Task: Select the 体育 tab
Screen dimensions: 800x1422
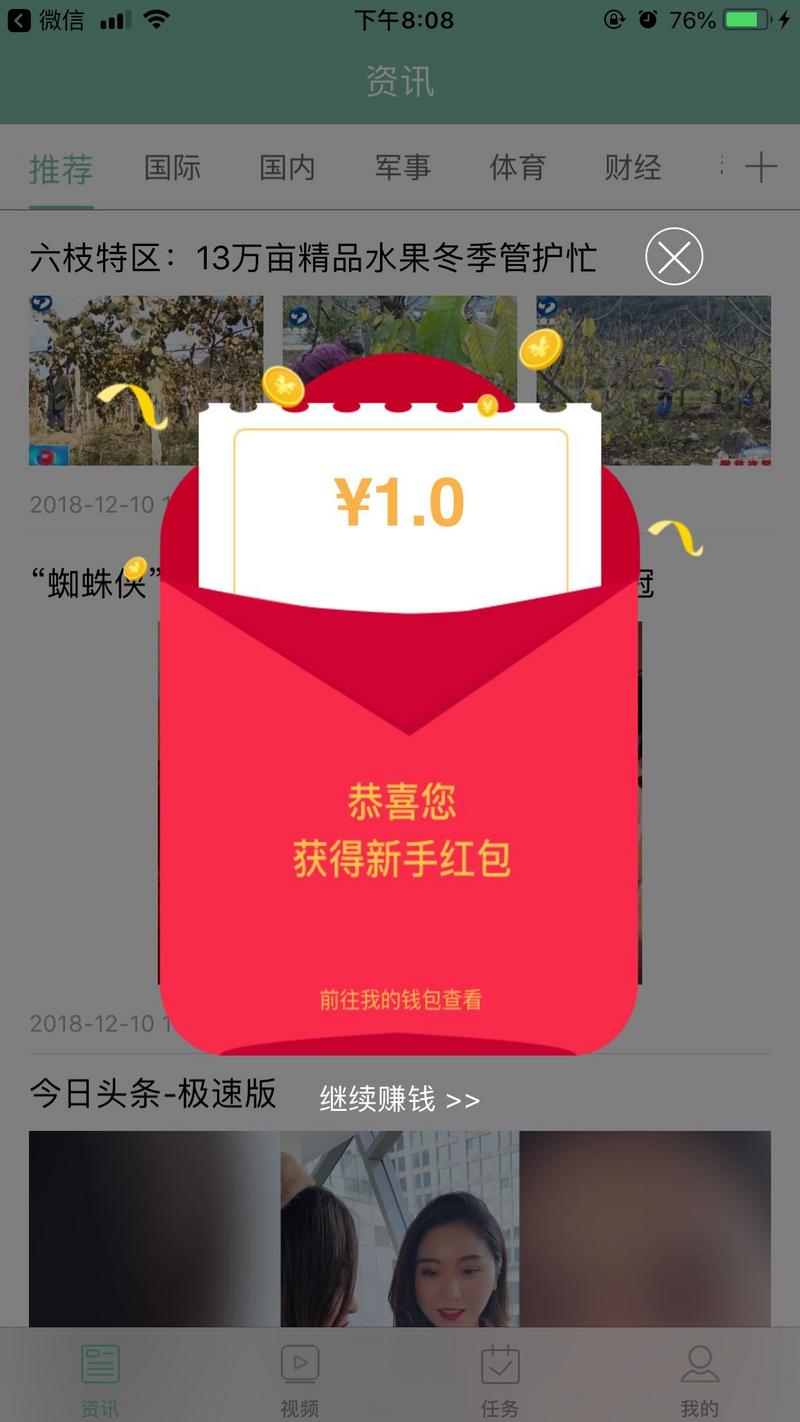Action: click(x=517, y=169)
